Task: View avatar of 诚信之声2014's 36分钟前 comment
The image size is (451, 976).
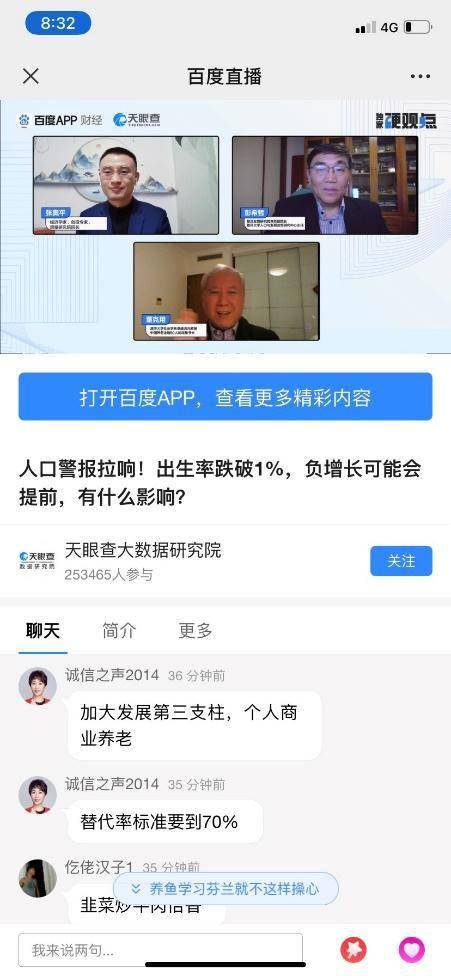Action: click(x=37, y=686)
